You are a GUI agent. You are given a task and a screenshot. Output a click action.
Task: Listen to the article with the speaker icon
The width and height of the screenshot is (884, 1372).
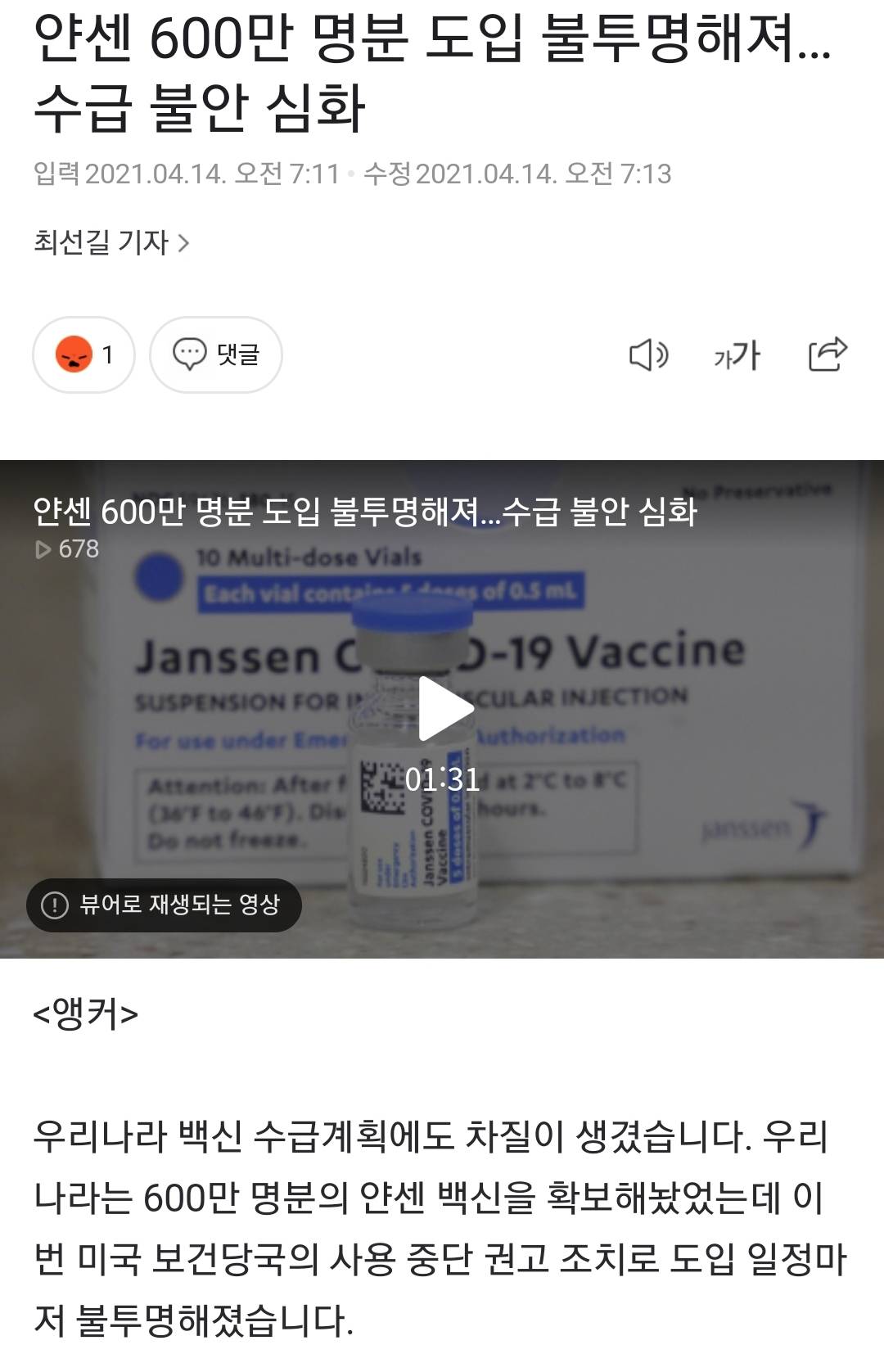pos(648,354)
